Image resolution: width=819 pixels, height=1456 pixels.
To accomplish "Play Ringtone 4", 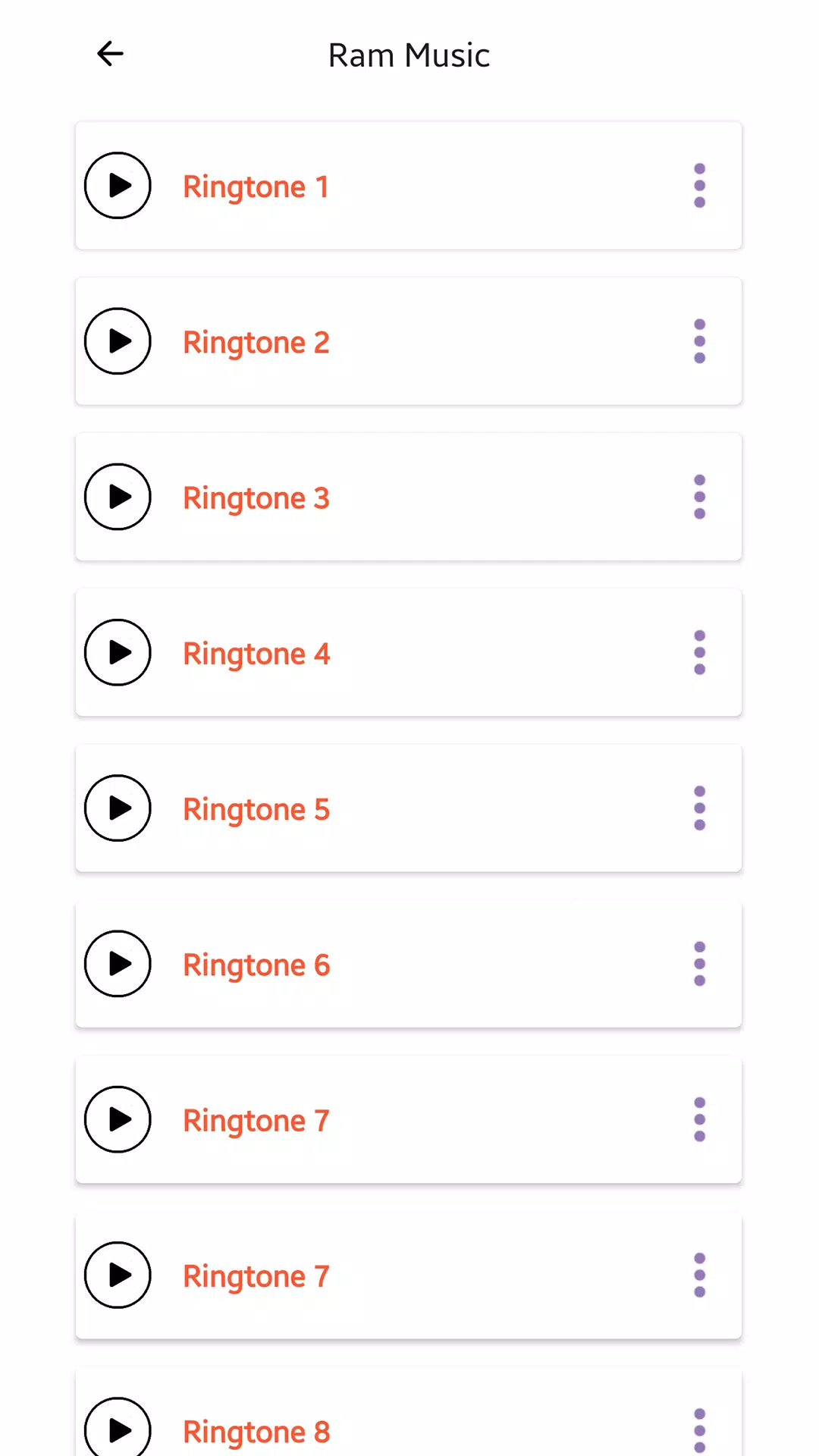I will [118, 652].
